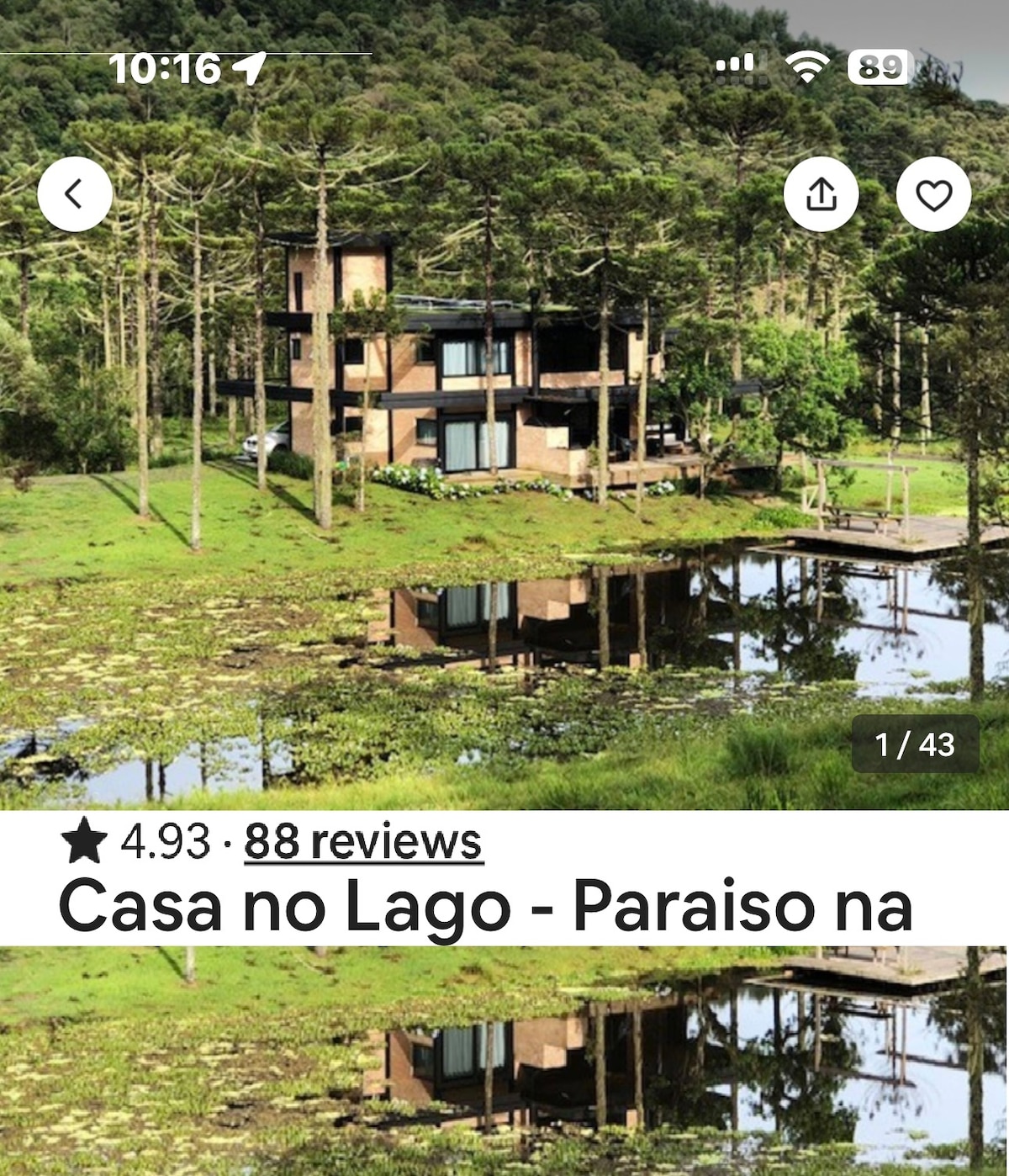Open the 88 reviews link
This screenshot has width=1009, height=1176.
point(363,841)
